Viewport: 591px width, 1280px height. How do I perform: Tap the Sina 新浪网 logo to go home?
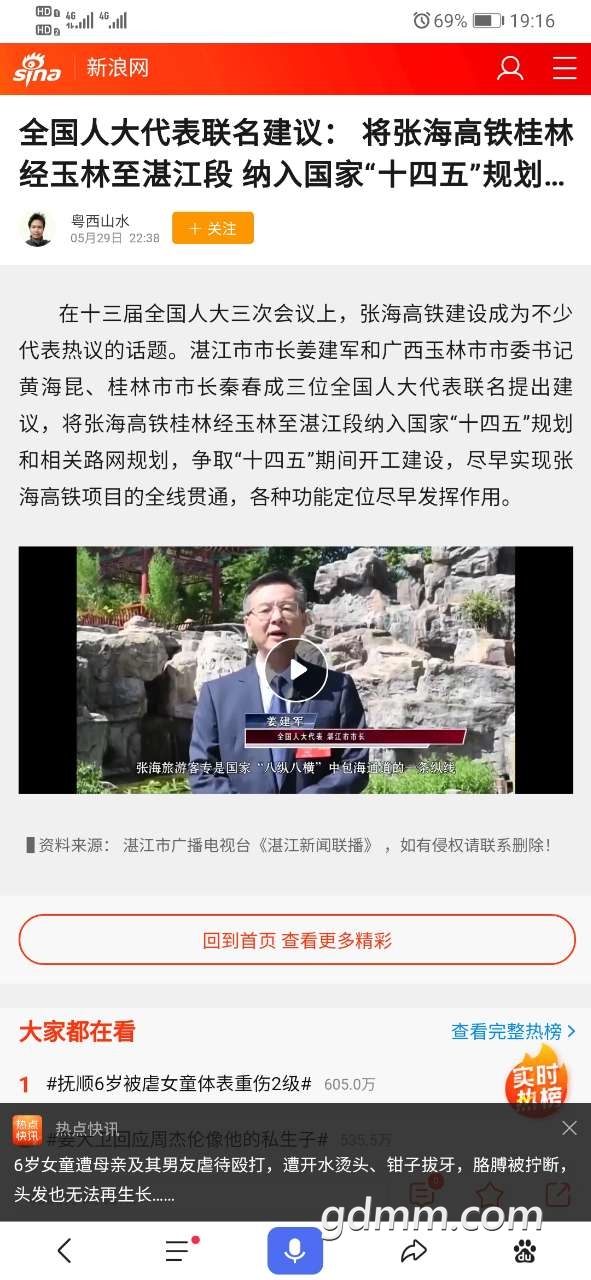80,68
